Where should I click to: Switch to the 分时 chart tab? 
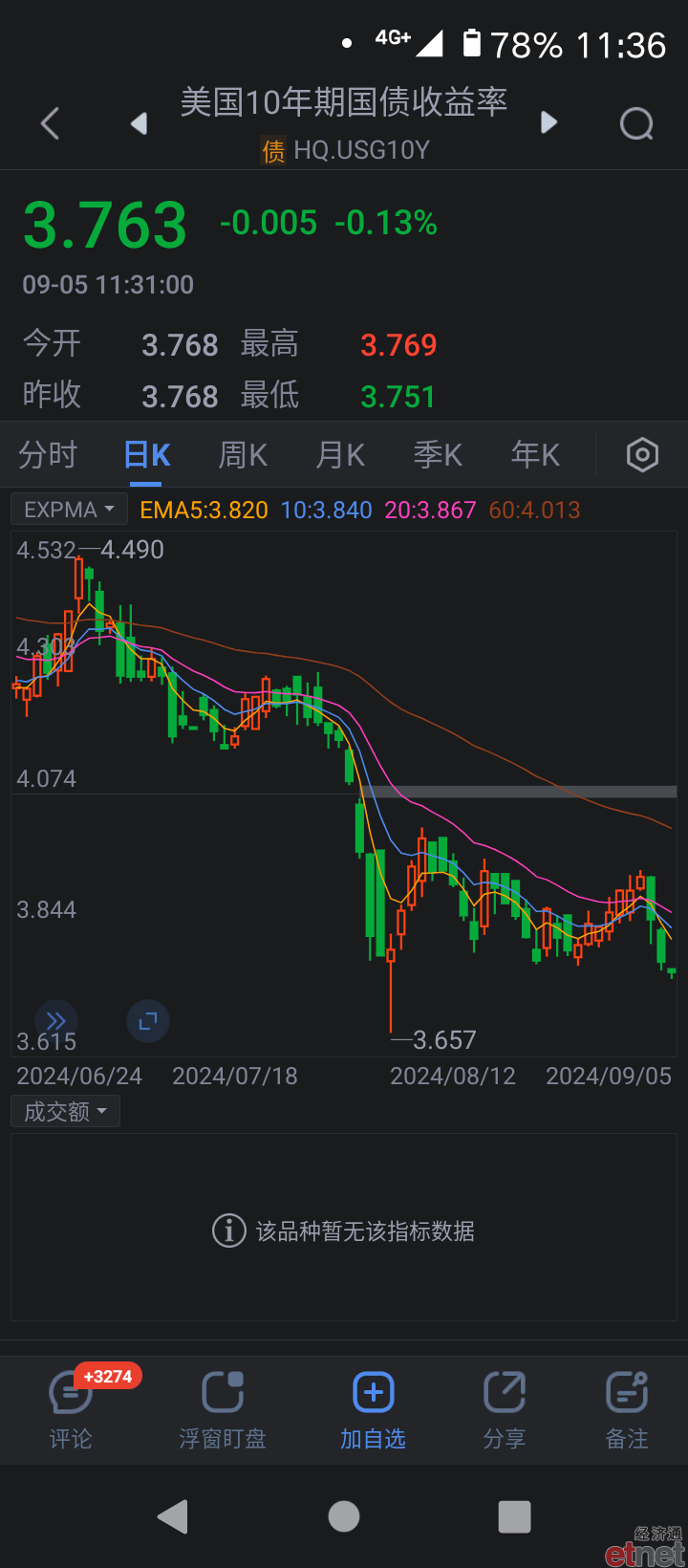(x=48, y=455)
